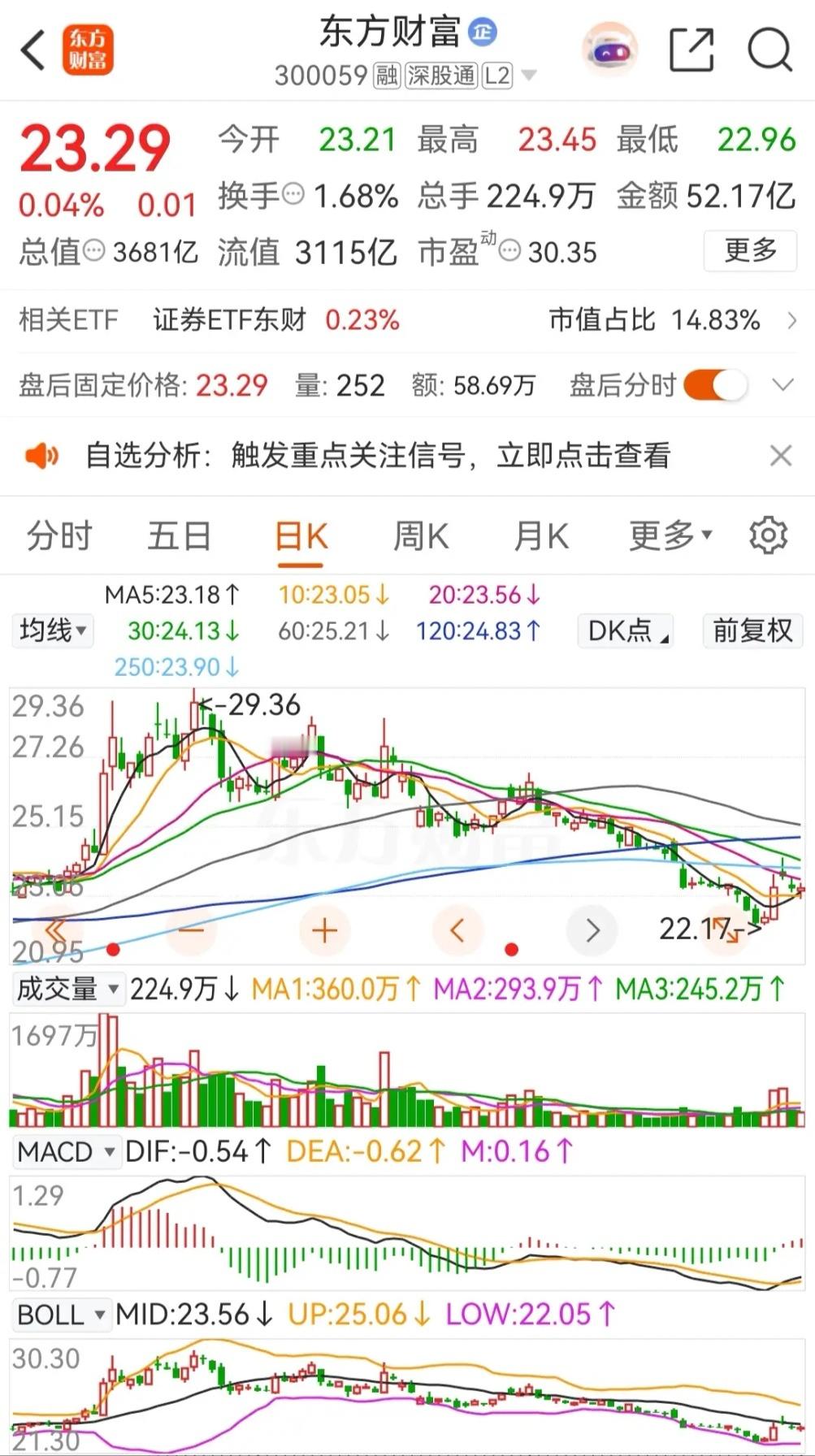Tap the 更多 button for more quote data
Screen dimensions: 815x1456
[748, 252]
